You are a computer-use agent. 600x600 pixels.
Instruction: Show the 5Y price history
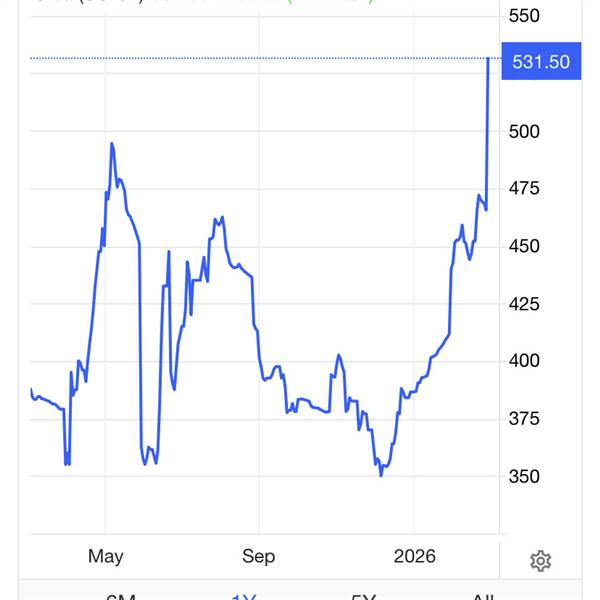364,596
